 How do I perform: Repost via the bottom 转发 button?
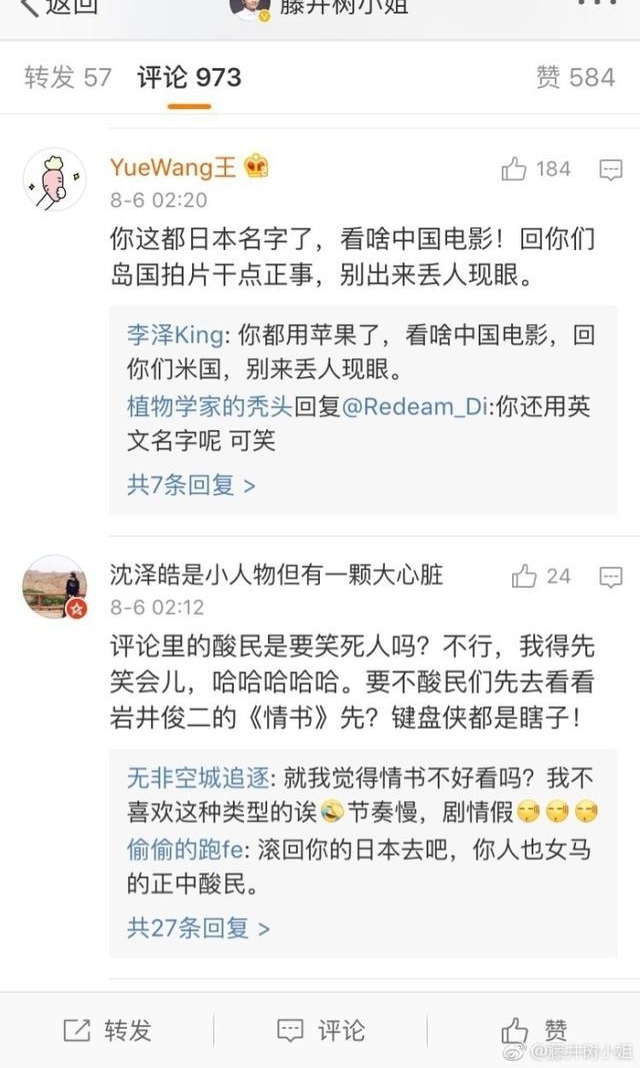(x=107, y=1030)
